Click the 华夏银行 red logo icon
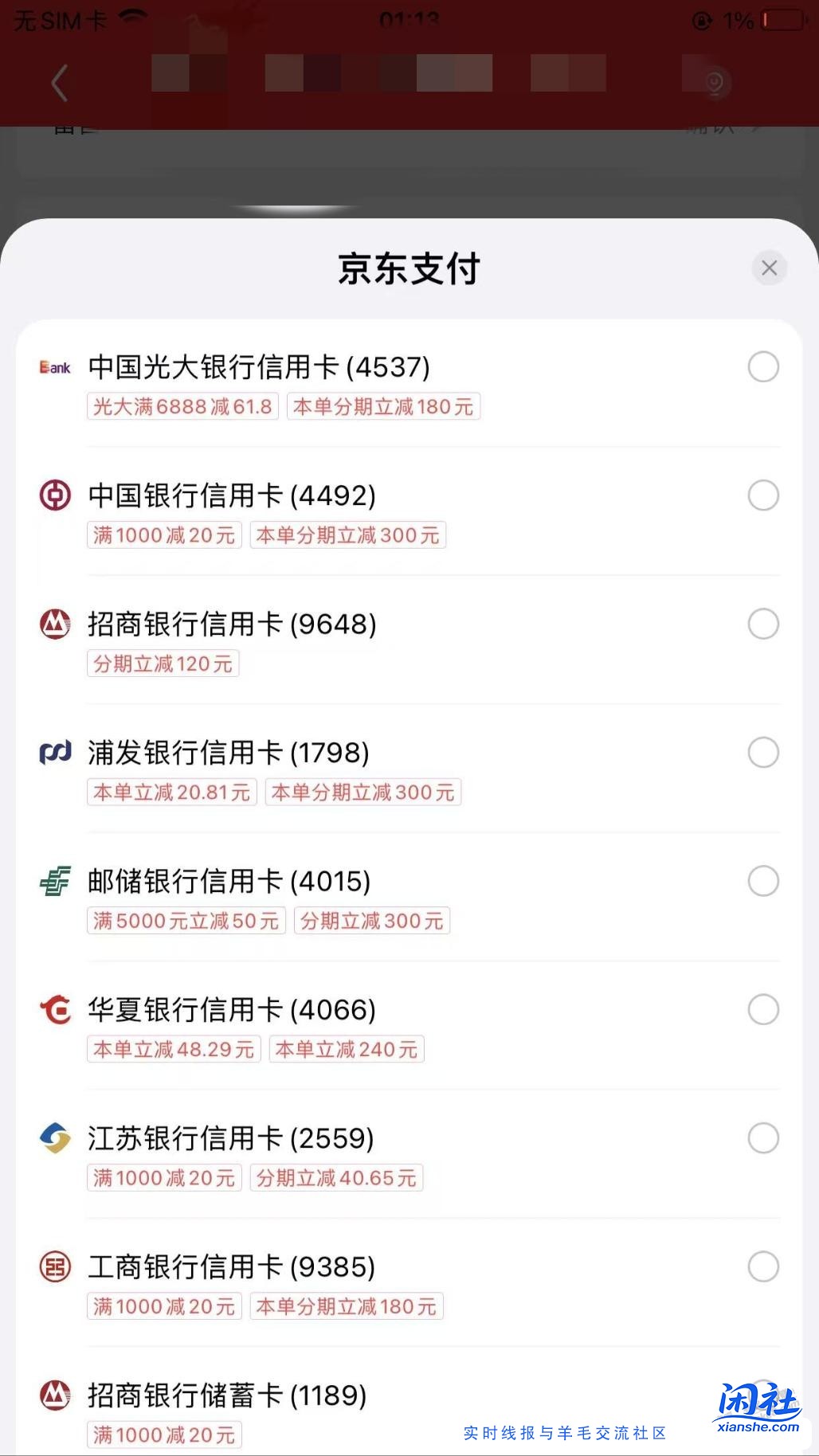This screenshot has width=819, height=1456. point(54,1009)
